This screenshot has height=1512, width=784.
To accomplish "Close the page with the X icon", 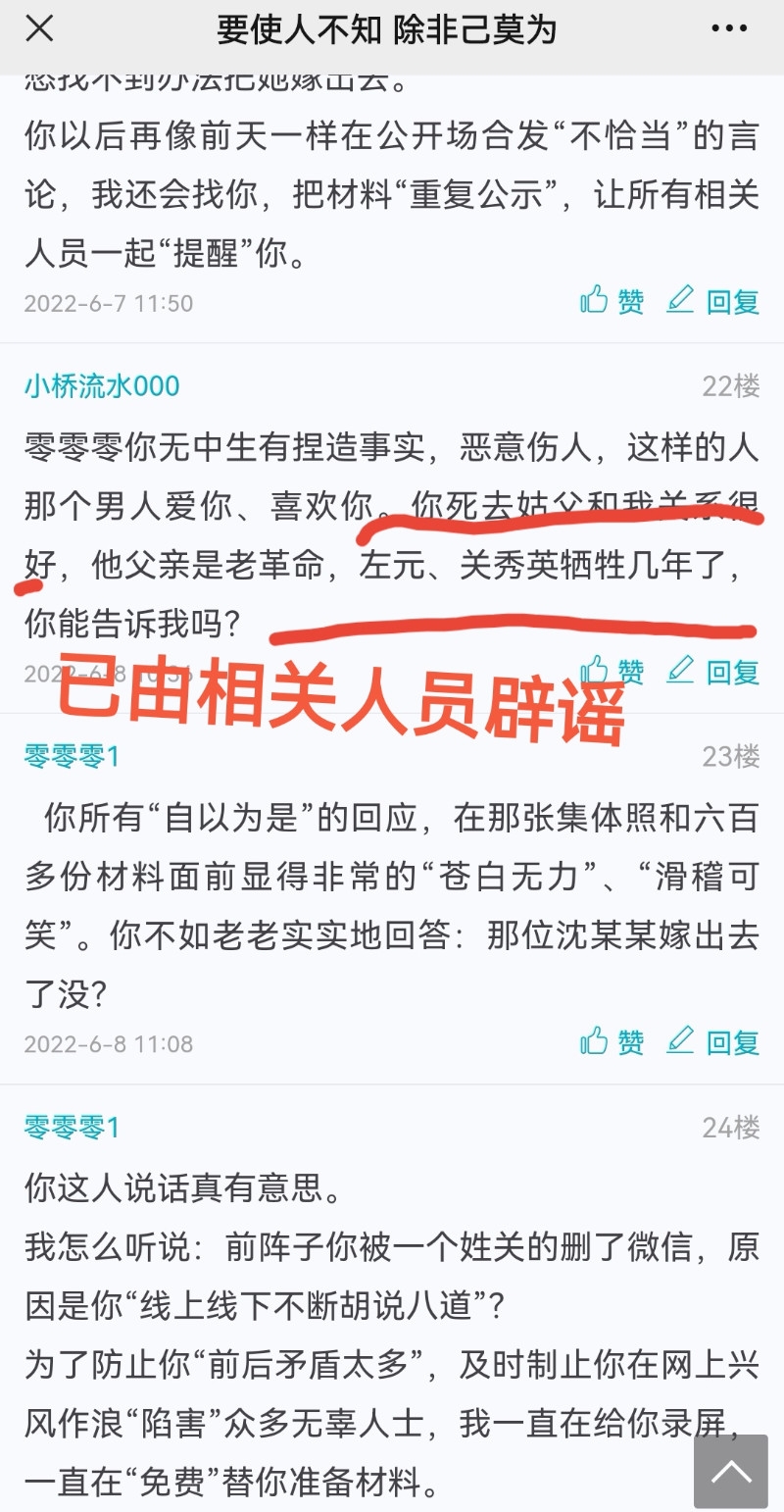I will pyautogui.click(x=39, y=30).
